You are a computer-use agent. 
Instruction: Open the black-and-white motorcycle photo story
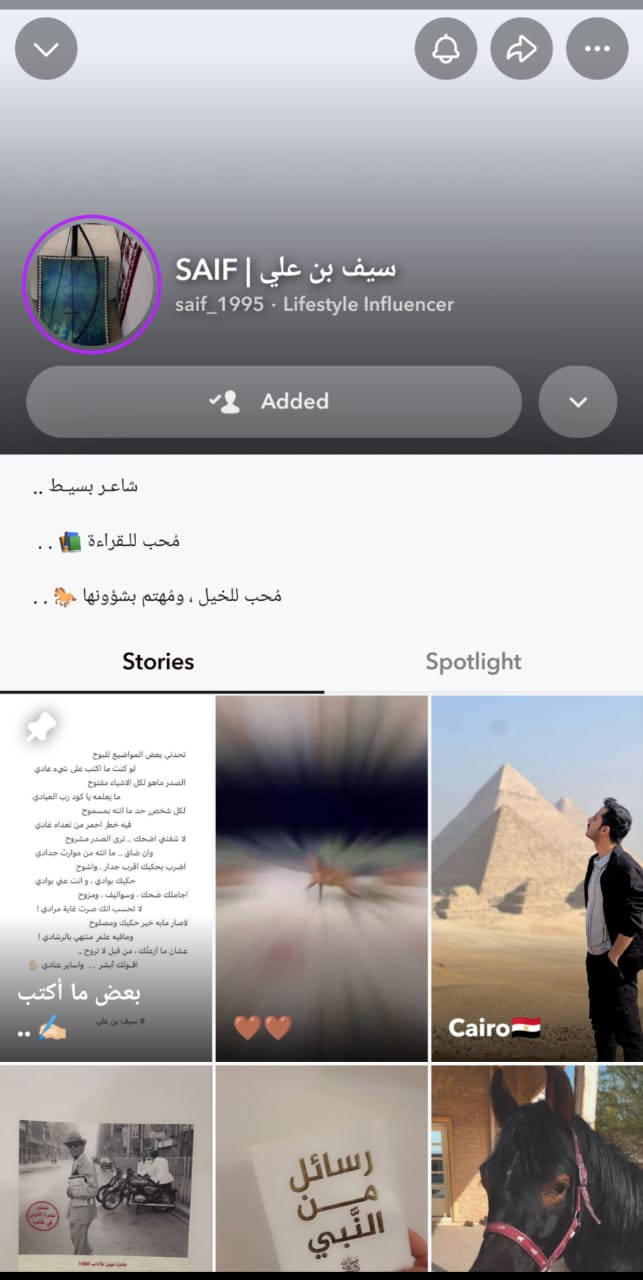107,1170
